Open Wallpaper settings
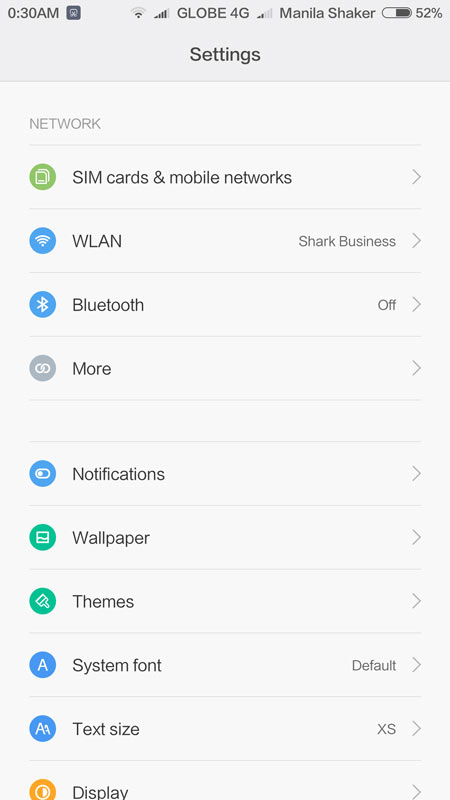 tap(225, 538)
